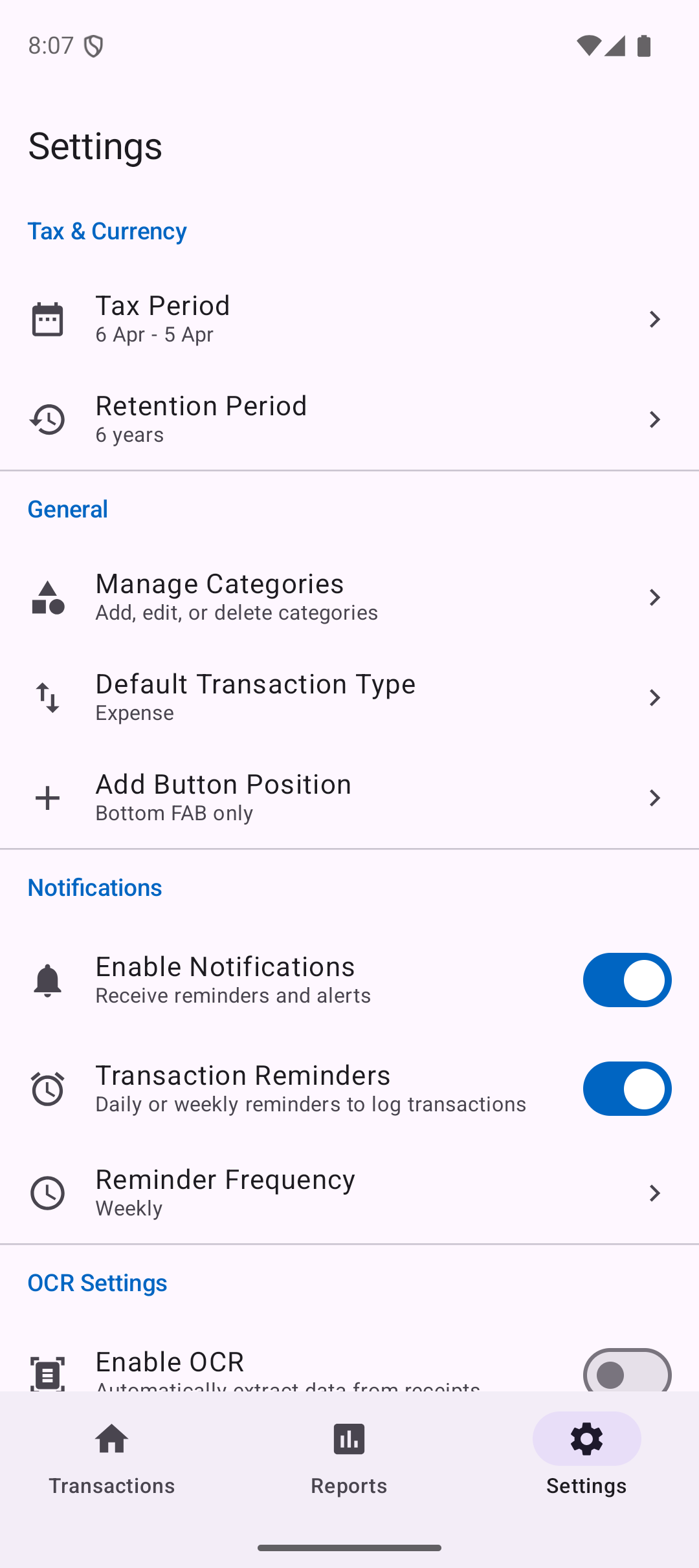This screenshot has width=699, height=1568.
Task: Disable the Enable Notifications switch
Action: [x=627, y=980]
